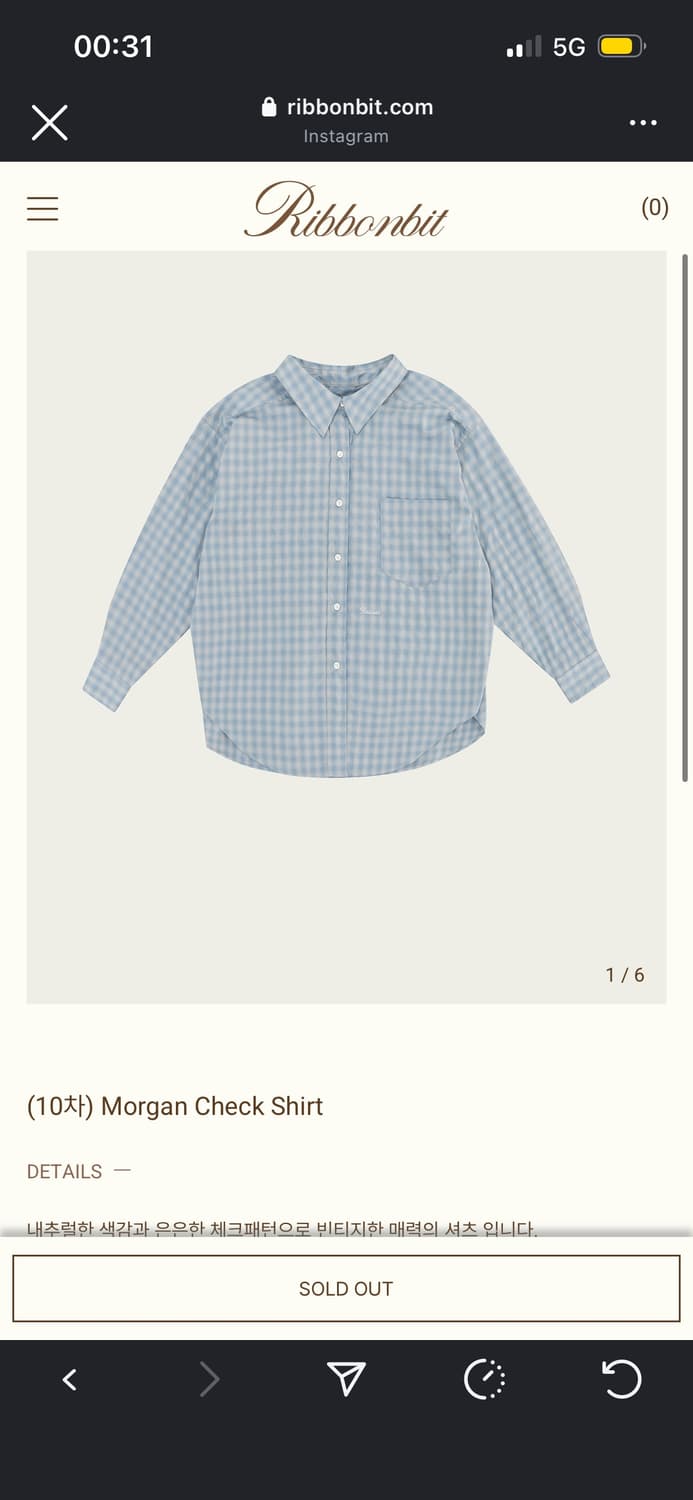Screen dimensions: 693x1500
Task: Open the browser overflow menu
Action: click(643, 123)
